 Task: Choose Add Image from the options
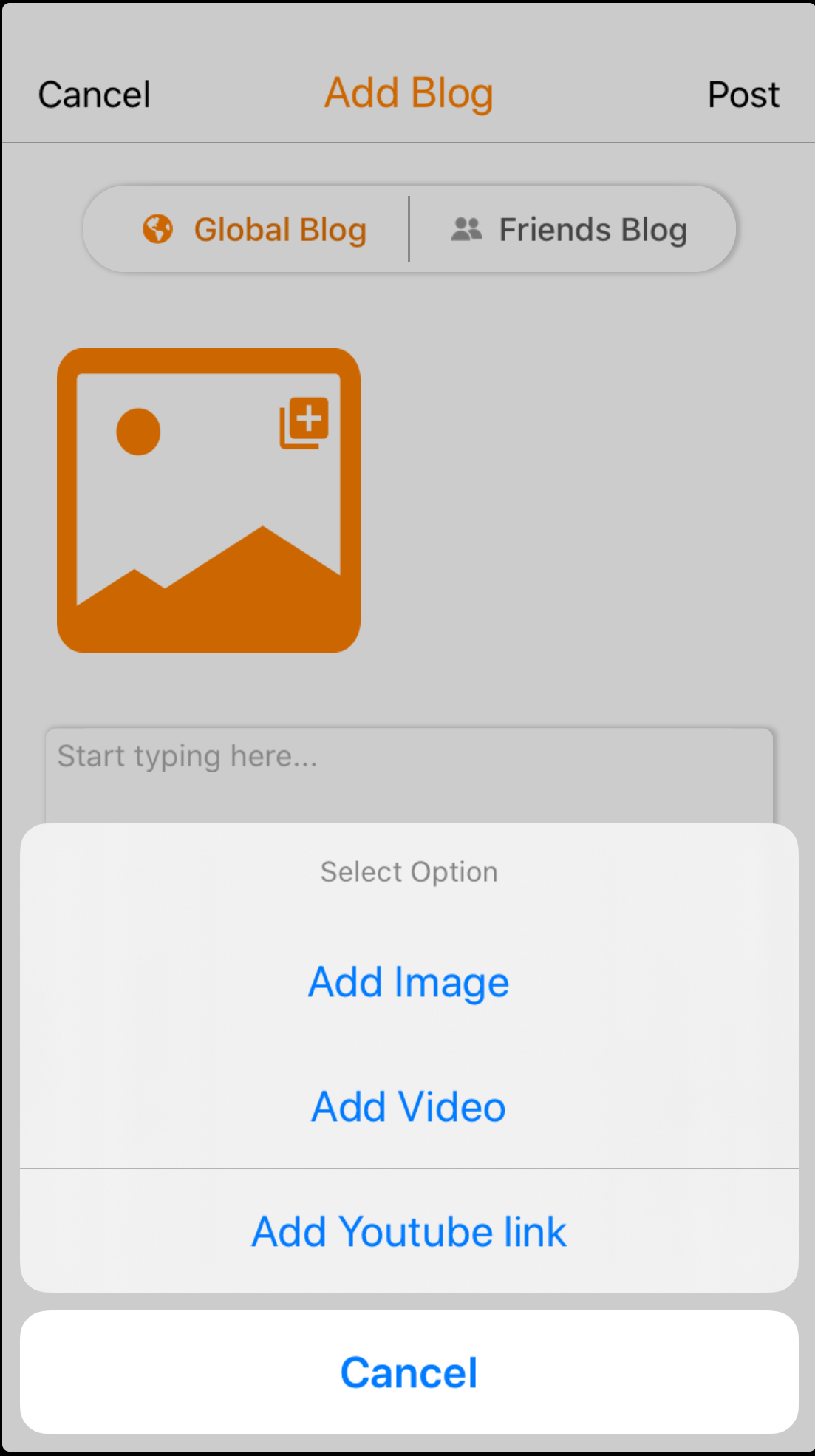tap(409, 982)
